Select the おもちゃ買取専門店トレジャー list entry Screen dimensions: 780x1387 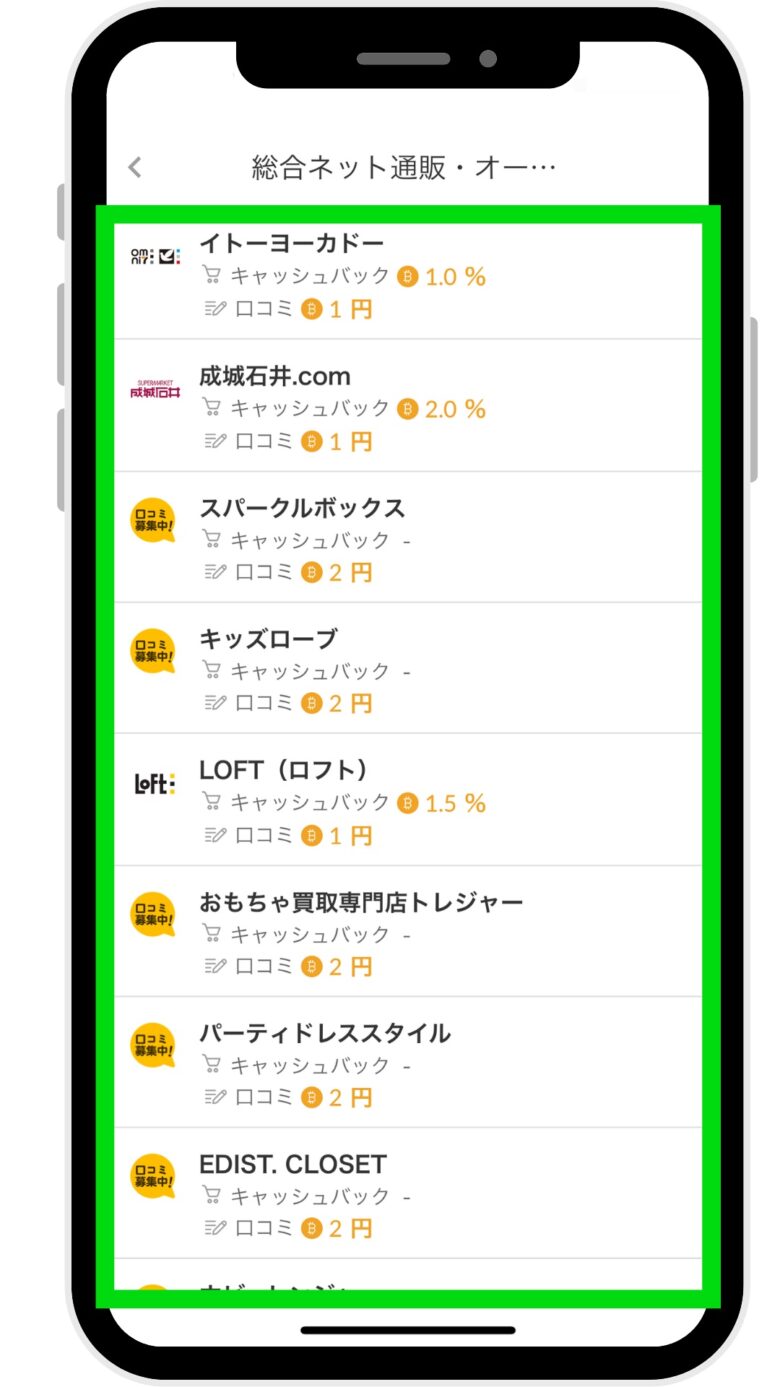(390, 930)
